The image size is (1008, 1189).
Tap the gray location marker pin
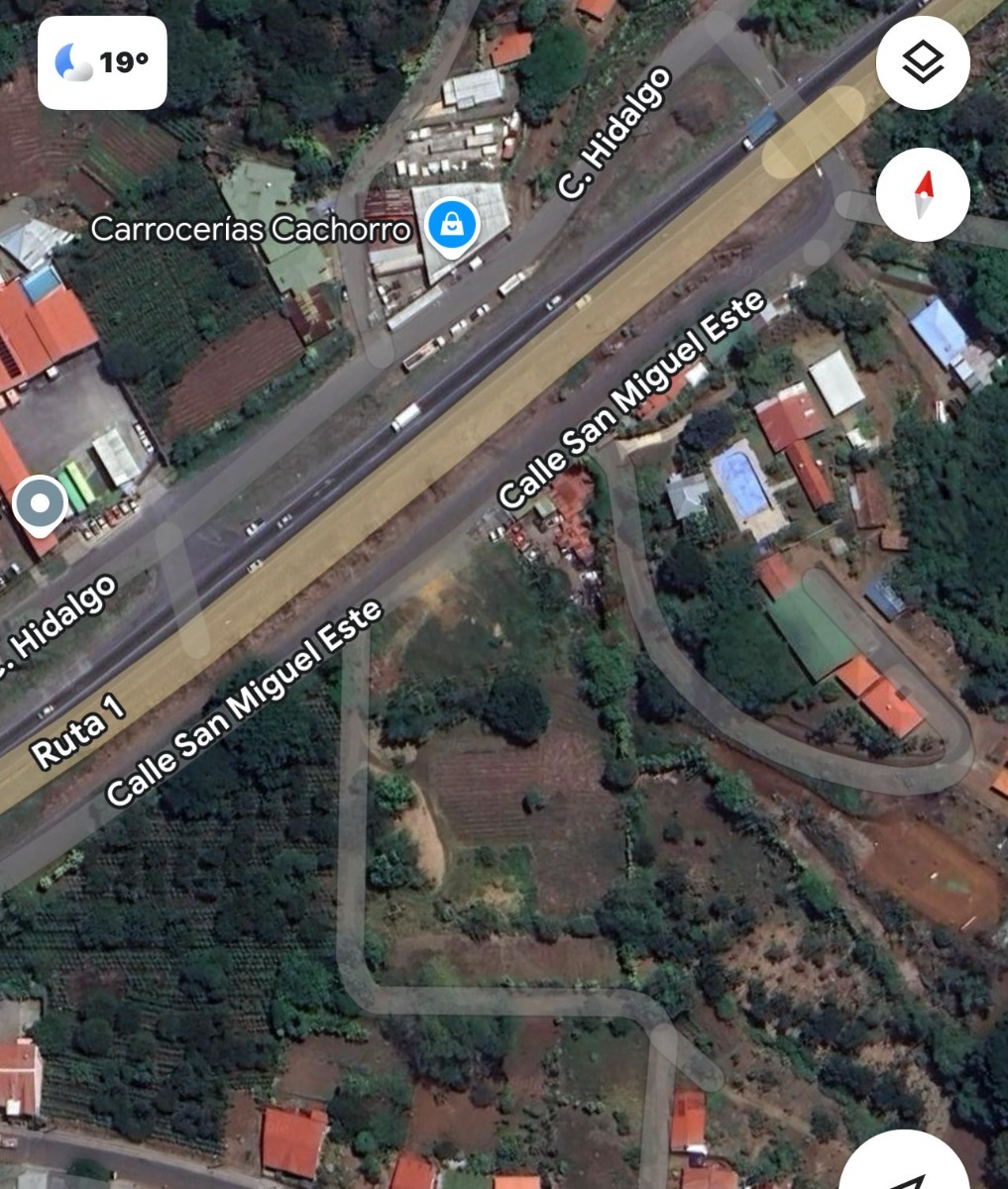tap(40, 503)
